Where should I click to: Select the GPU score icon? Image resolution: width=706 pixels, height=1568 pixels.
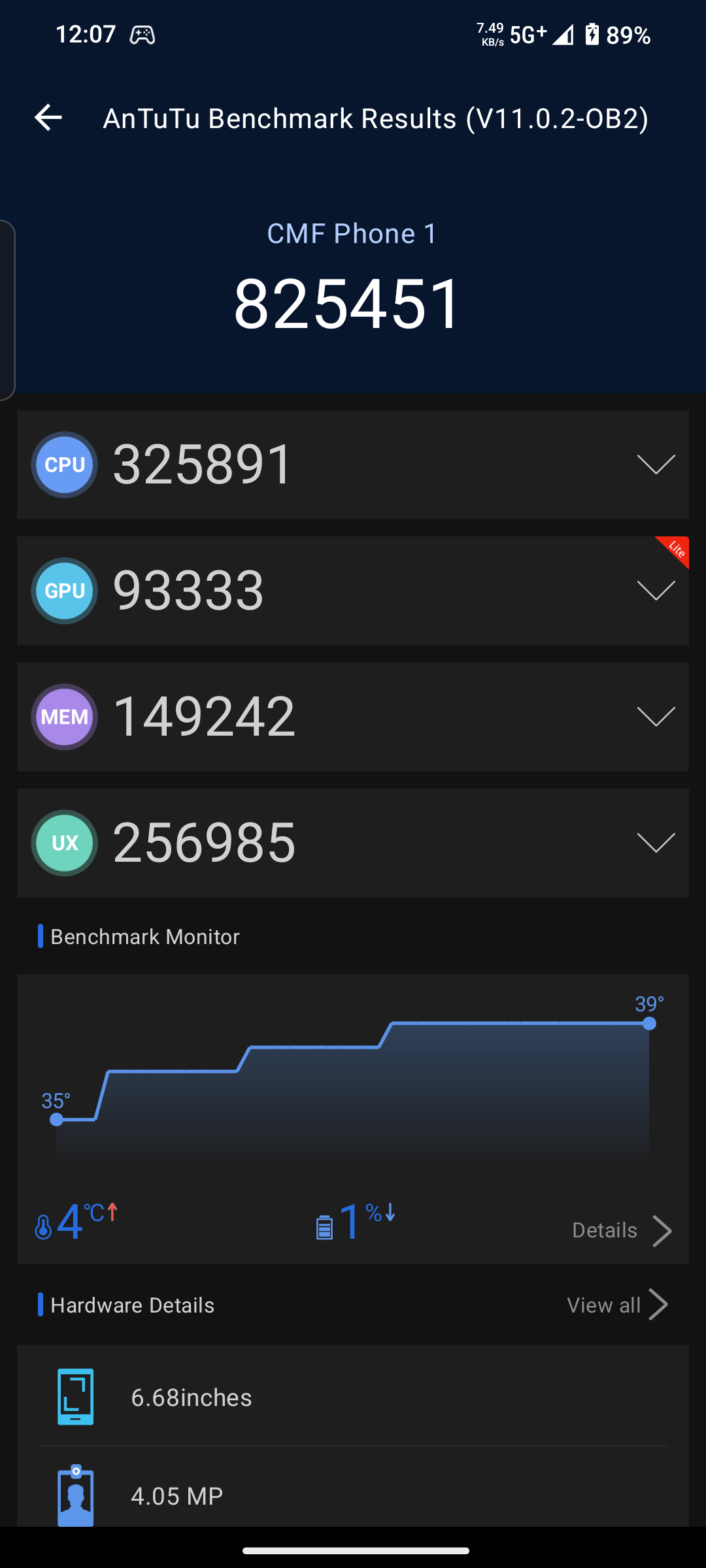pos(64,590)
